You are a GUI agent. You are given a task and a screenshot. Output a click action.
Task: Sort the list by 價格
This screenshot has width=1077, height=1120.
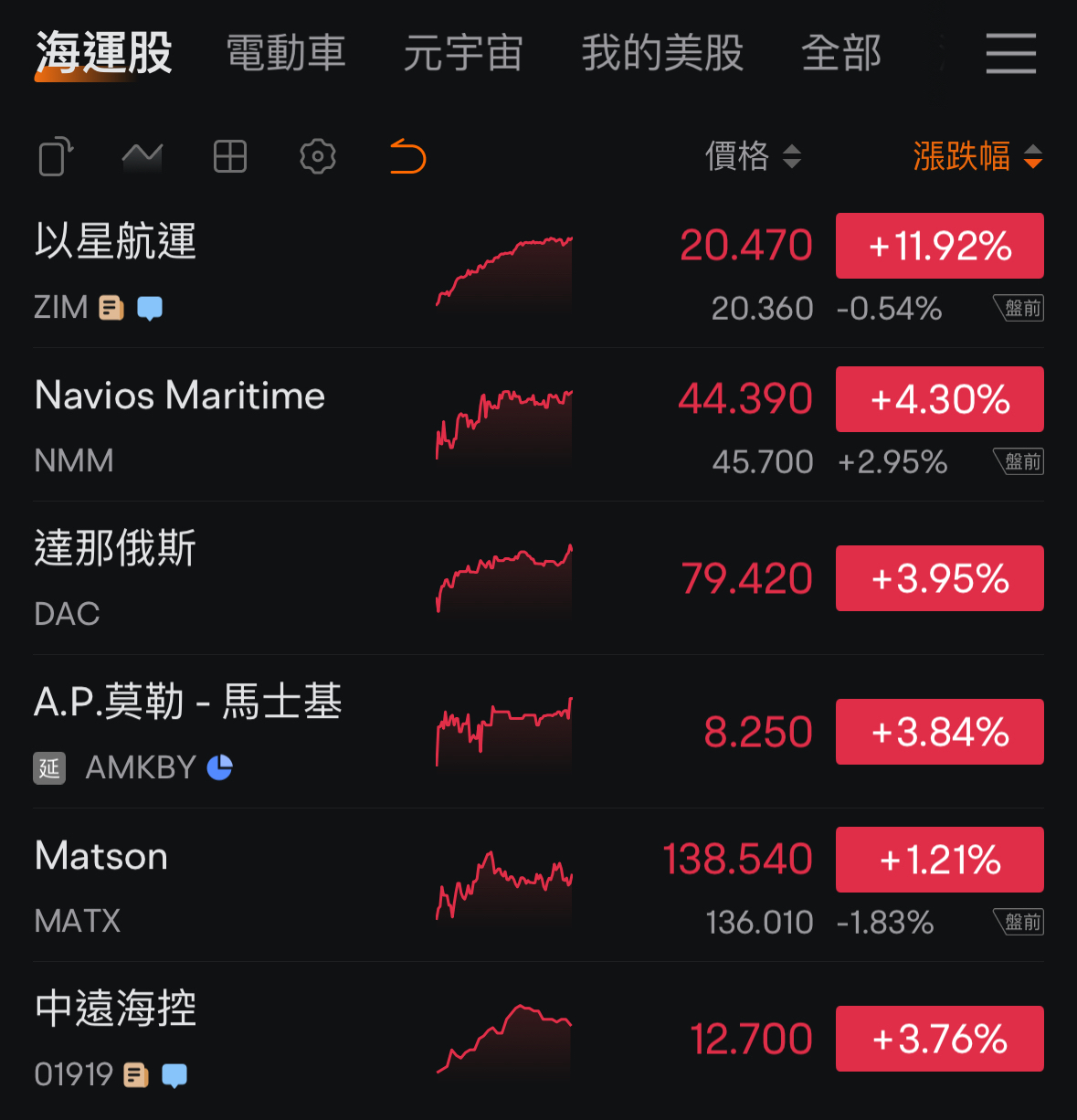pos(752,156)
